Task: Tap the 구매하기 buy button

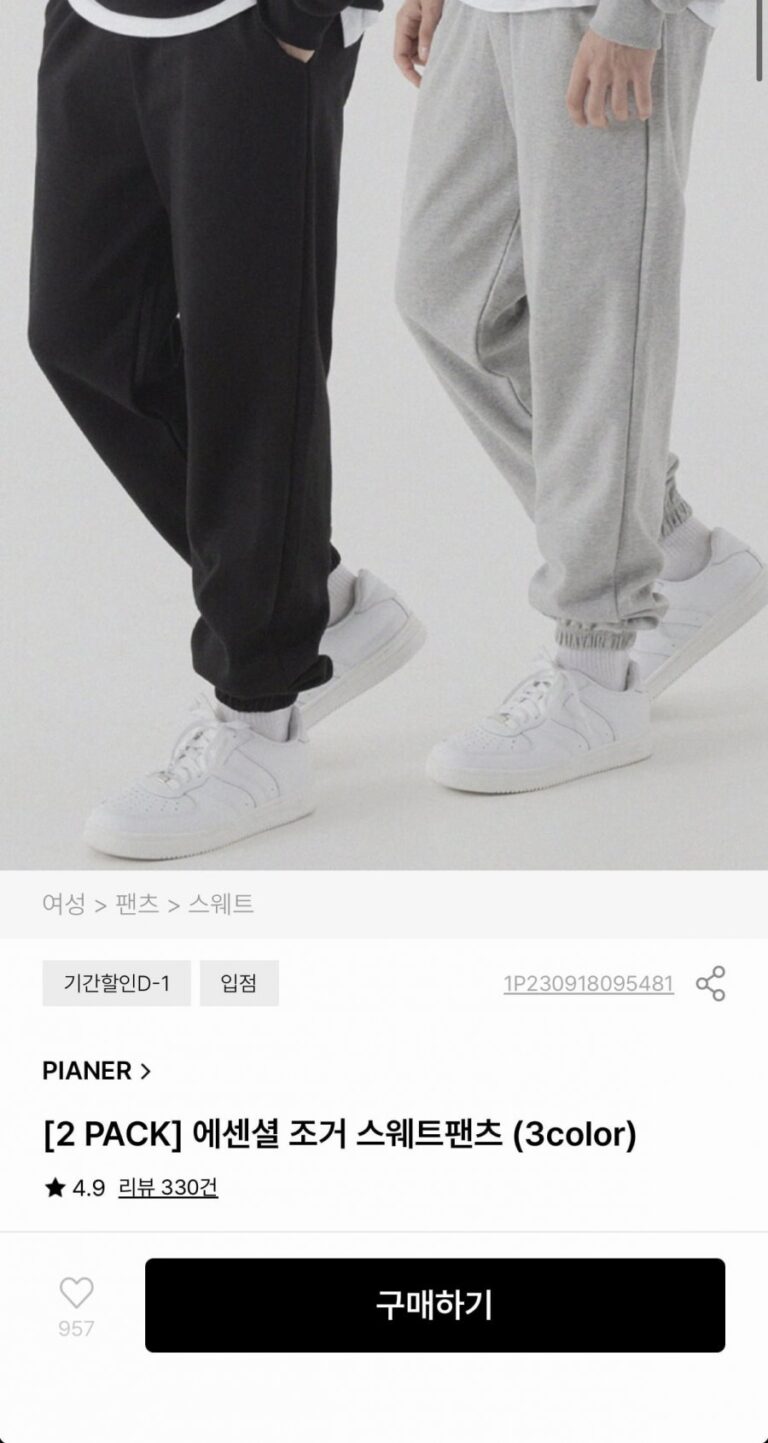Action: (434, 1305)
